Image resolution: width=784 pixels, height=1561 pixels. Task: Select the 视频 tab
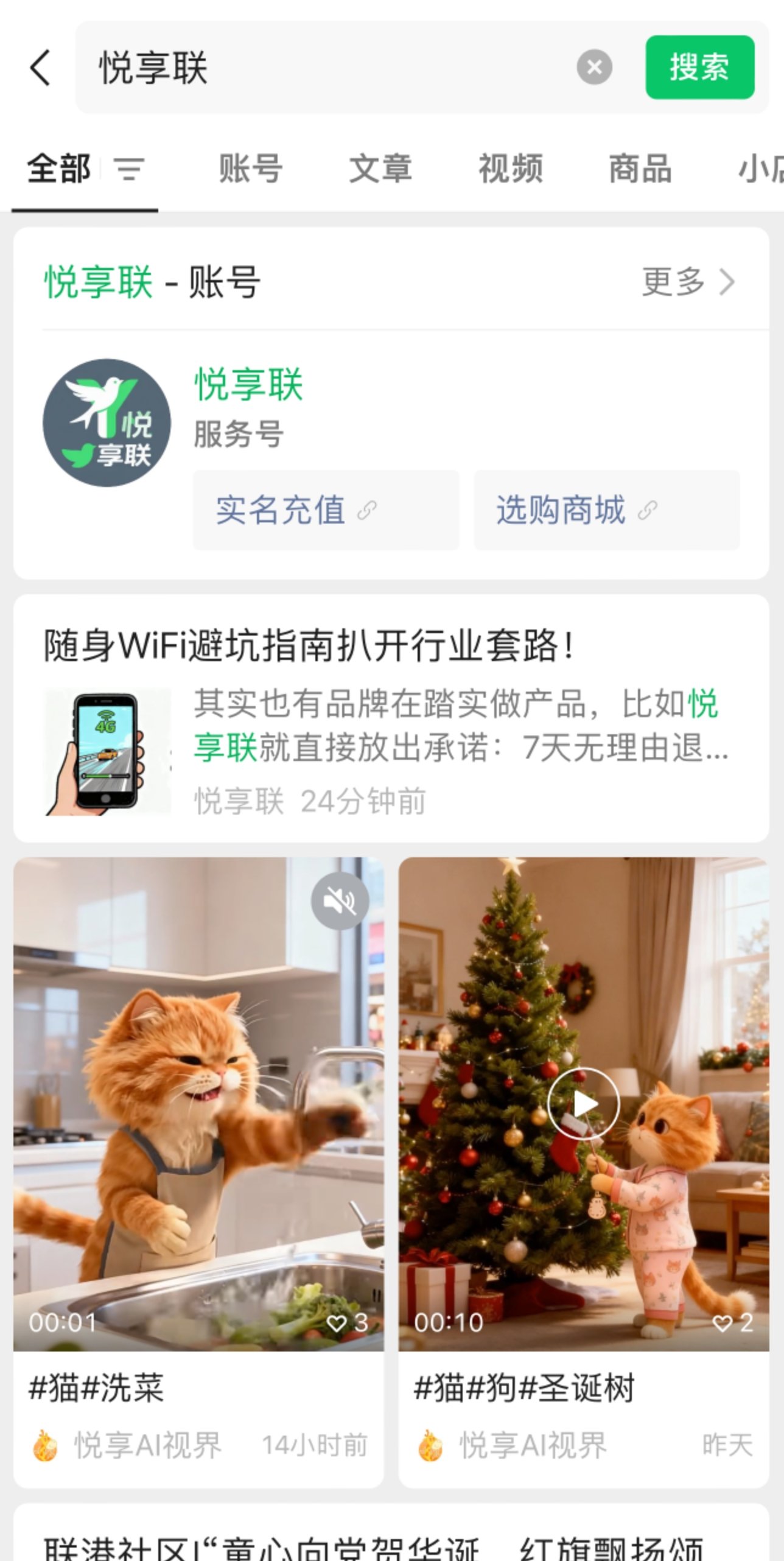click(x=510, y=169)
